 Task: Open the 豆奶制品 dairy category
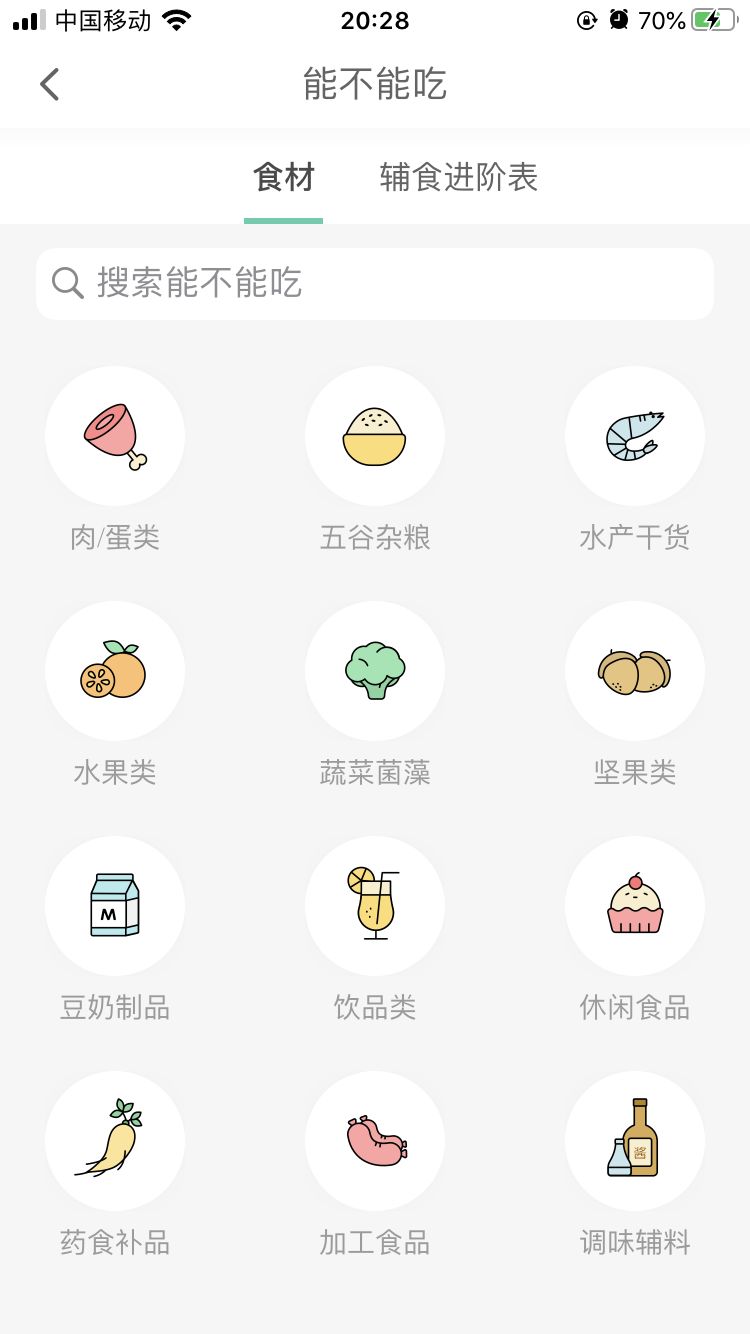(115, 905)
